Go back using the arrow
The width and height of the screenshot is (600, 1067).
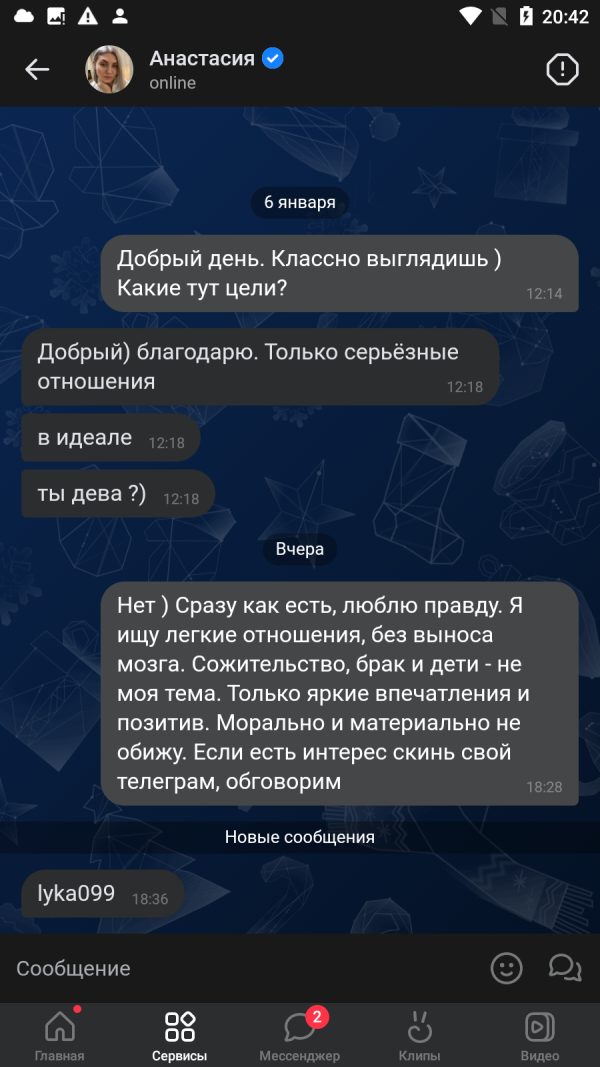click(x=37, y=69)
